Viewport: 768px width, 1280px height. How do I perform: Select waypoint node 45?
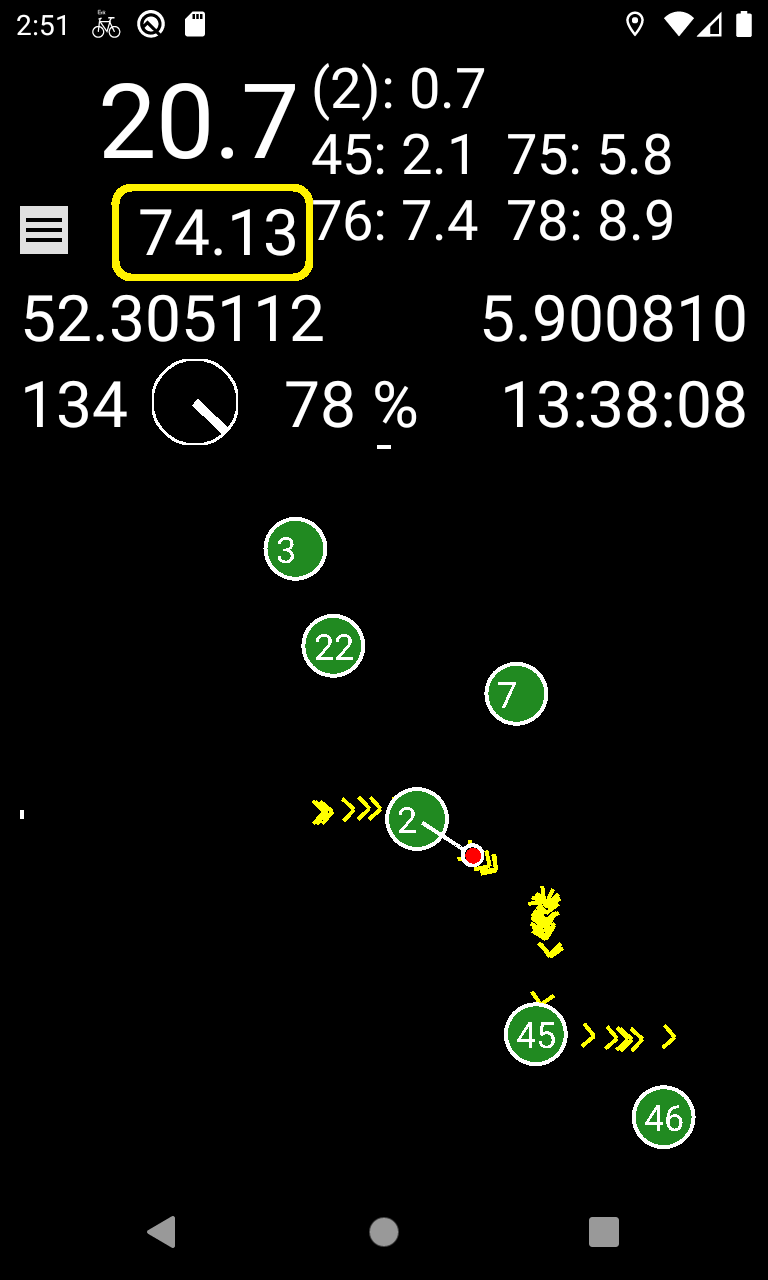click(x=536, y=1034)
